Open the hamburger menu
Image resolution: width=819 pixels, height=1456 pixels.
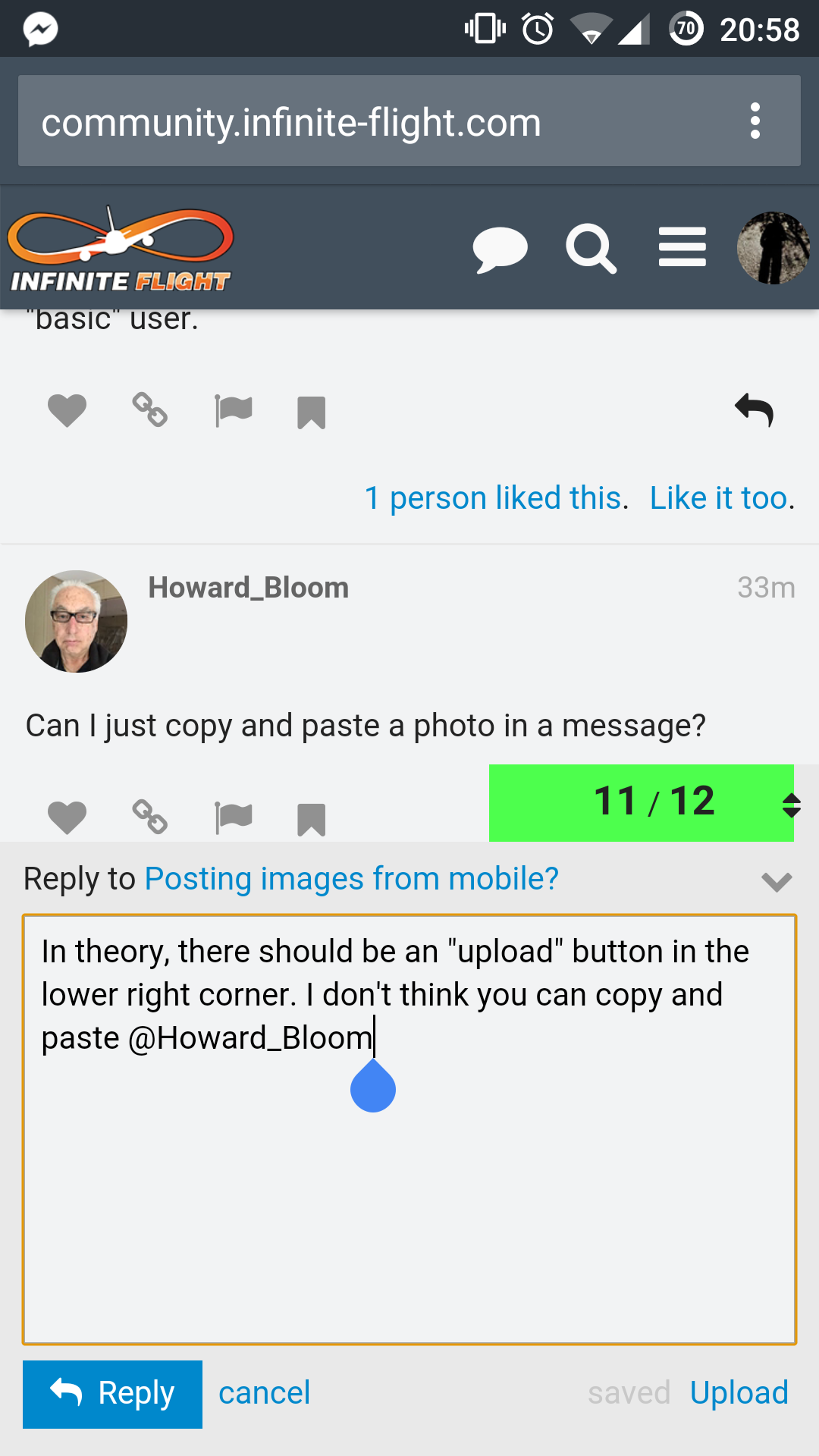pyautogui.click(x=682, y=248)
